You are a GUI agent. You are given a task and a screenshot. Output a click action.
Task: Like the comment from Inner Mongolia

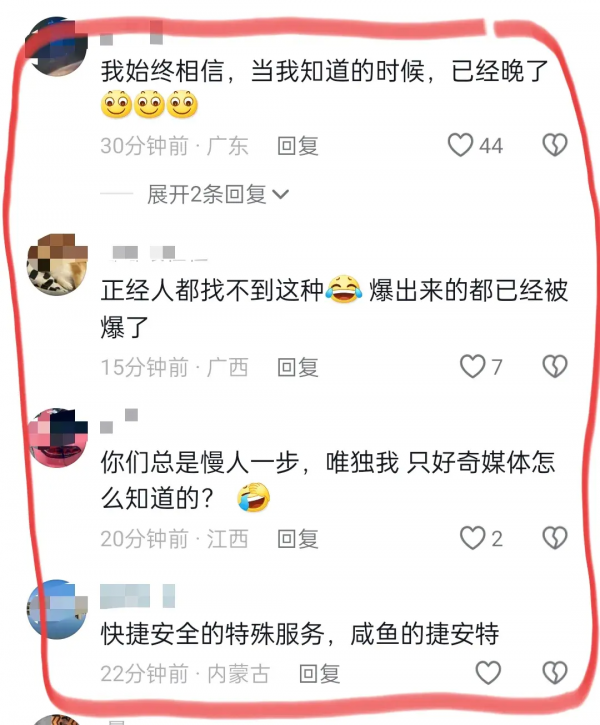tap(487, 672)
